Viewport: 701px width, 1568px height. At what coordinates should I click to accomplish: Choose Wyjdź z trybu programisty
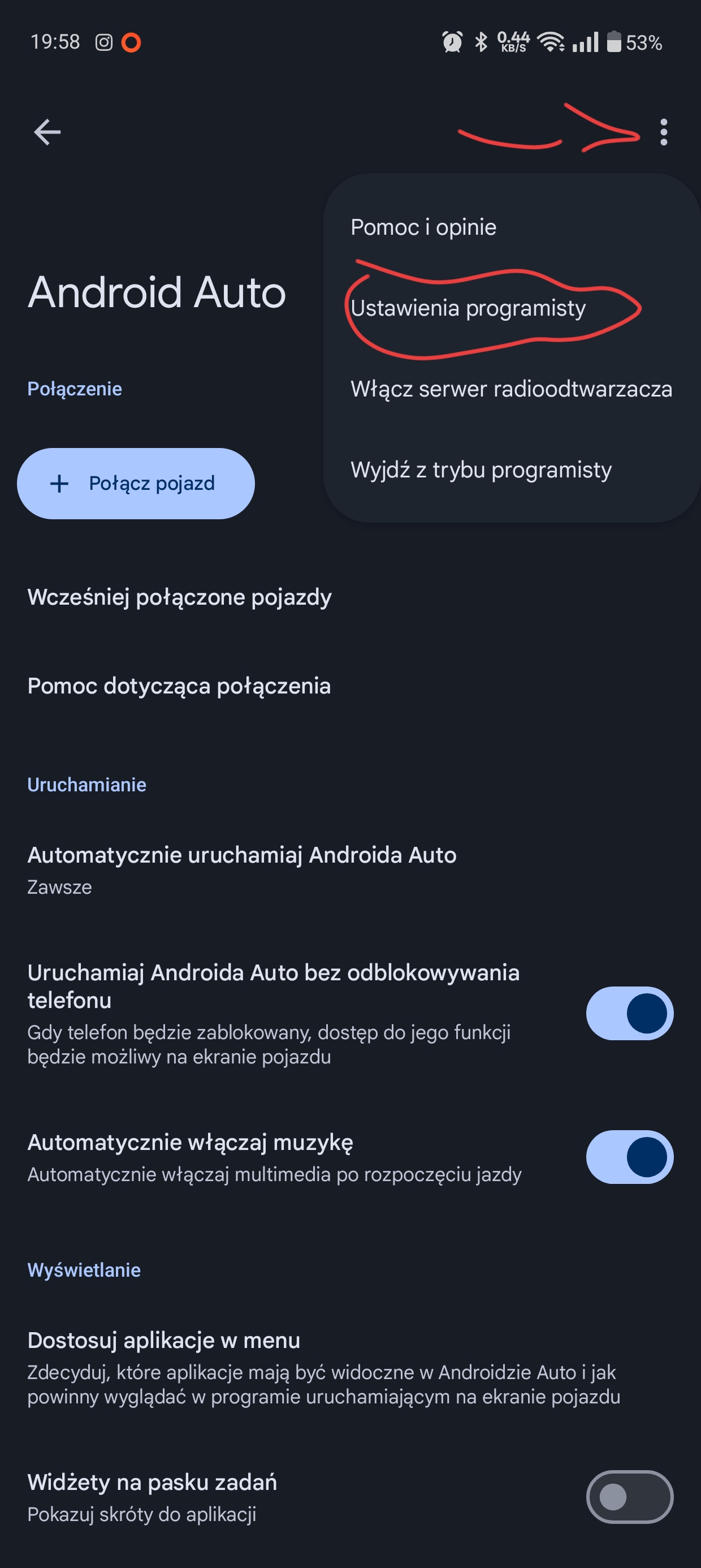(x=481, y=470)
